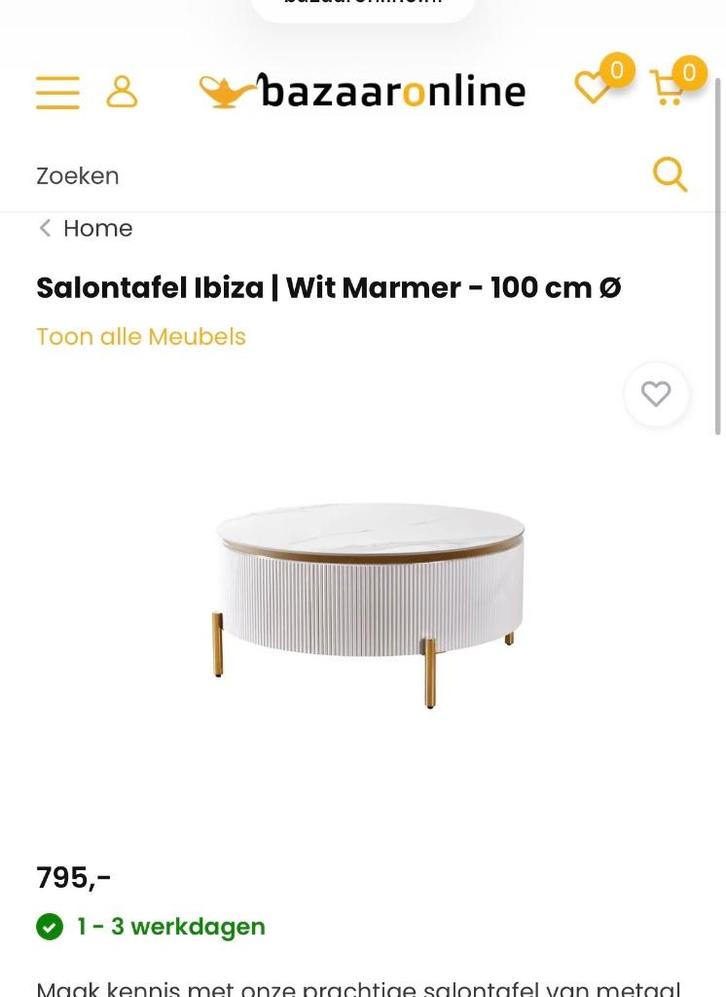Click the green checkmark delivery icon
Image resolution: width=726 pixels, height=997 pixels.
(x=49, y=925)
